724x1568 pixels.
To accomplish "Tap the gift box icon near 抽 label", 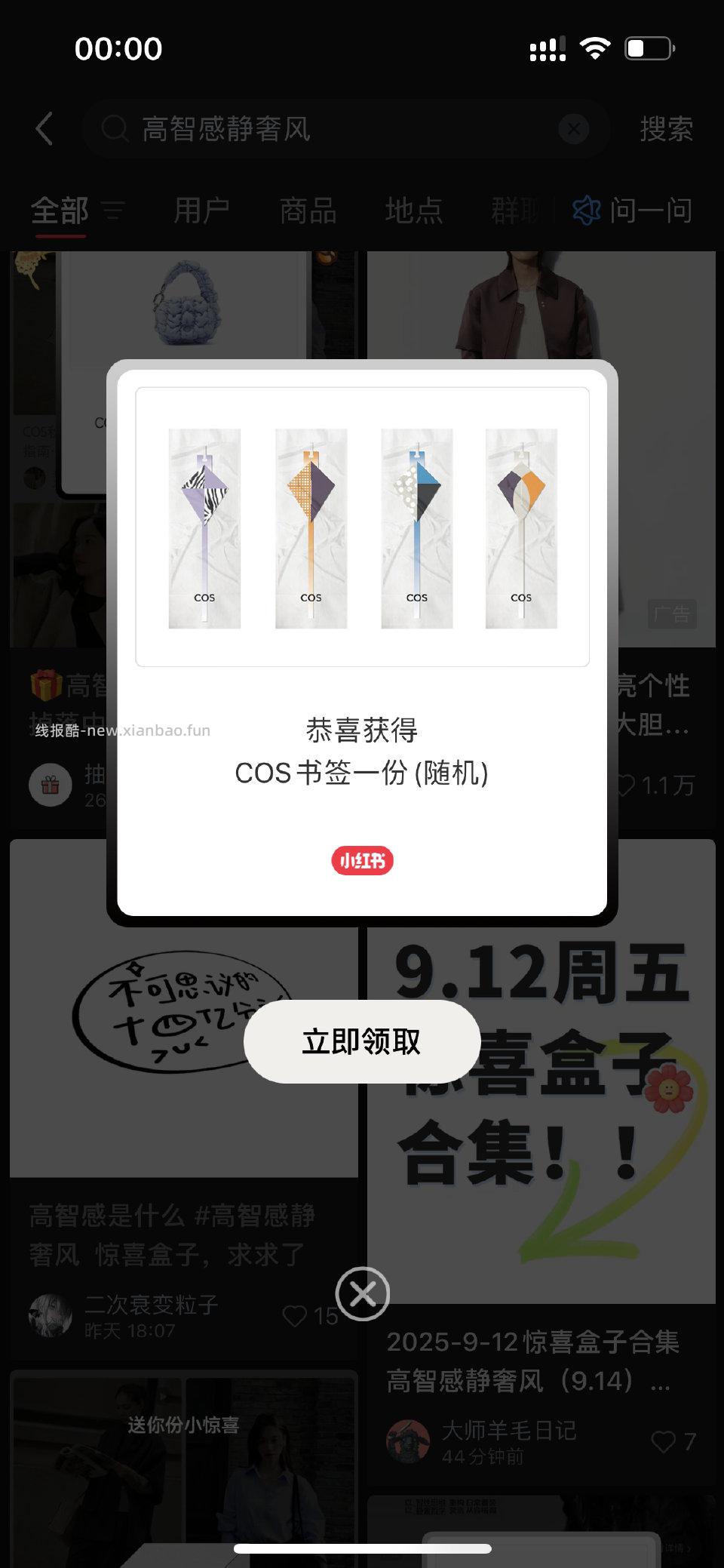I will 50,783.
